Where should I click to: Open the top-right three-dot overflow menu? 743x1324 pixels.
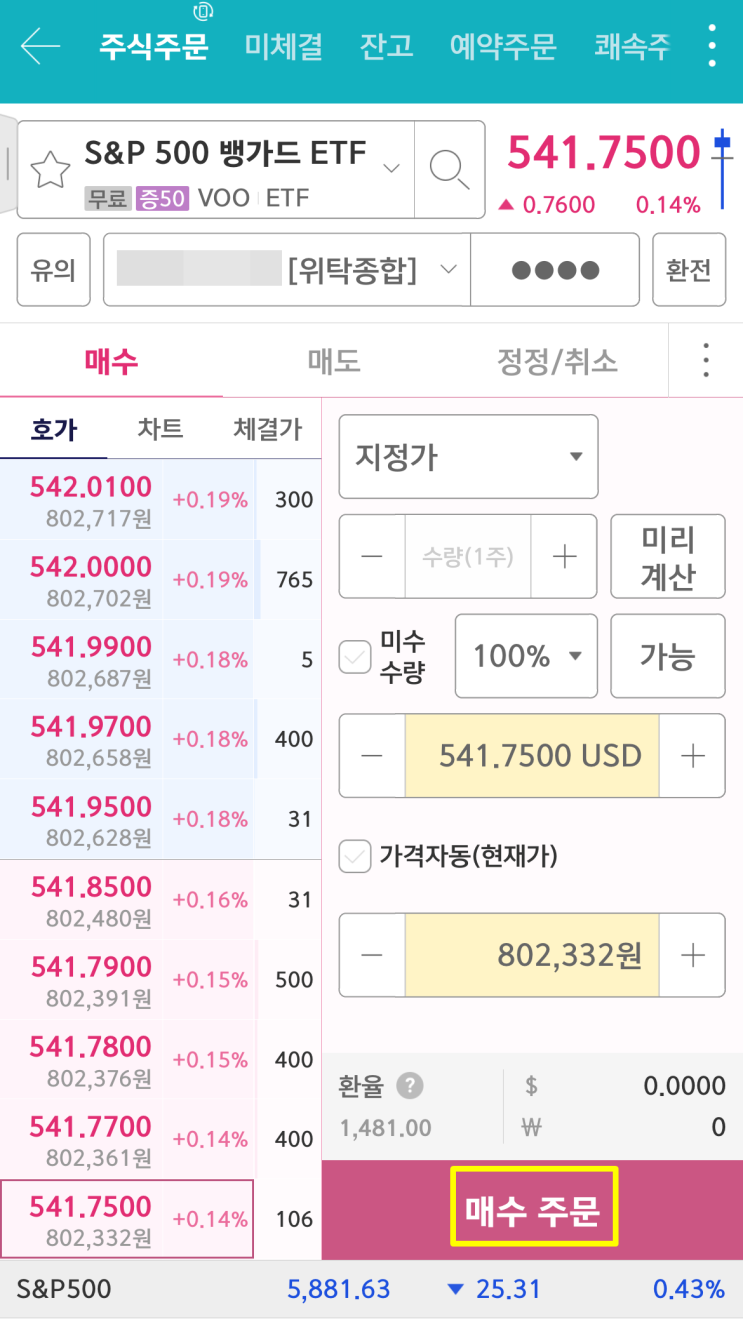(712, 46)
